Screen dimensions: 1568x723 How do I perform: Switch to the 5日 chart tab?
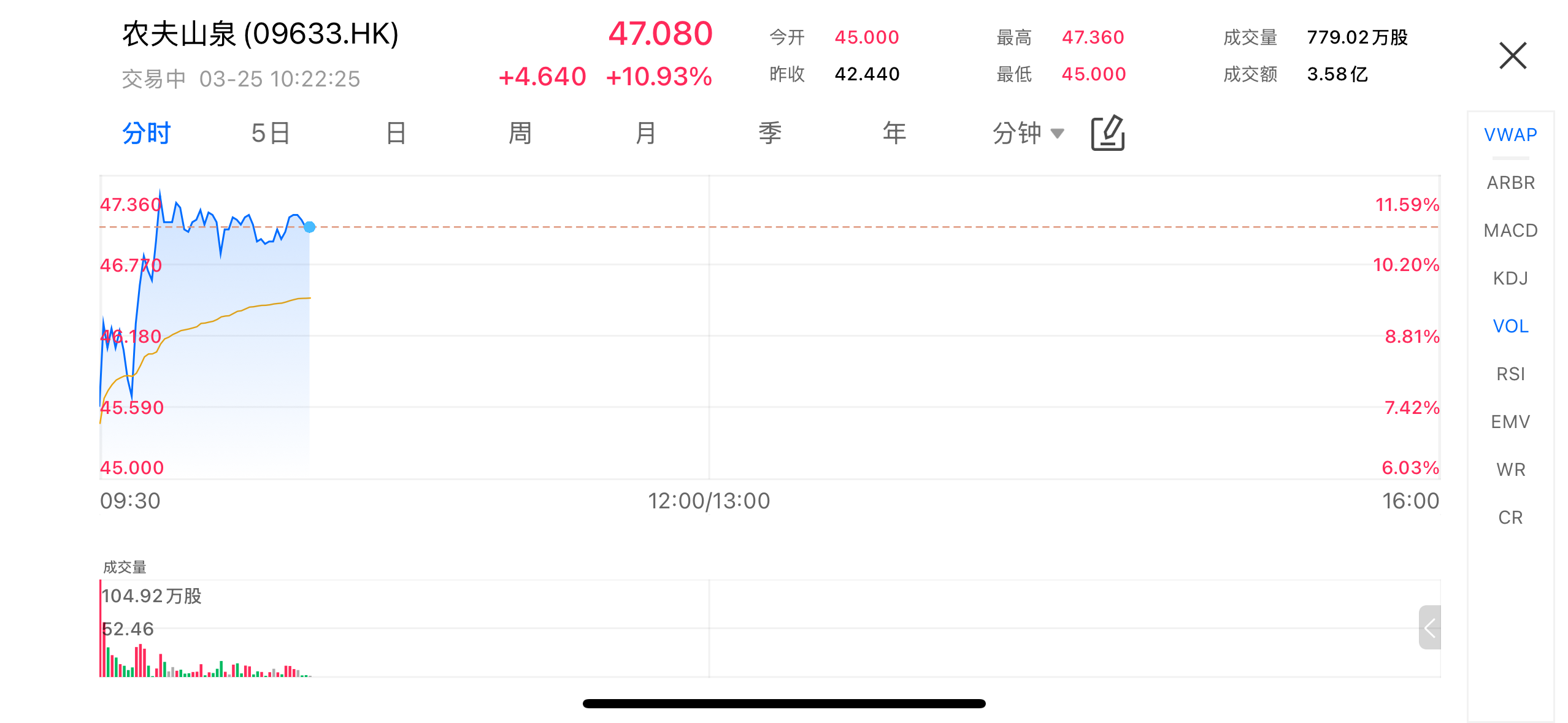coord(271,133)
